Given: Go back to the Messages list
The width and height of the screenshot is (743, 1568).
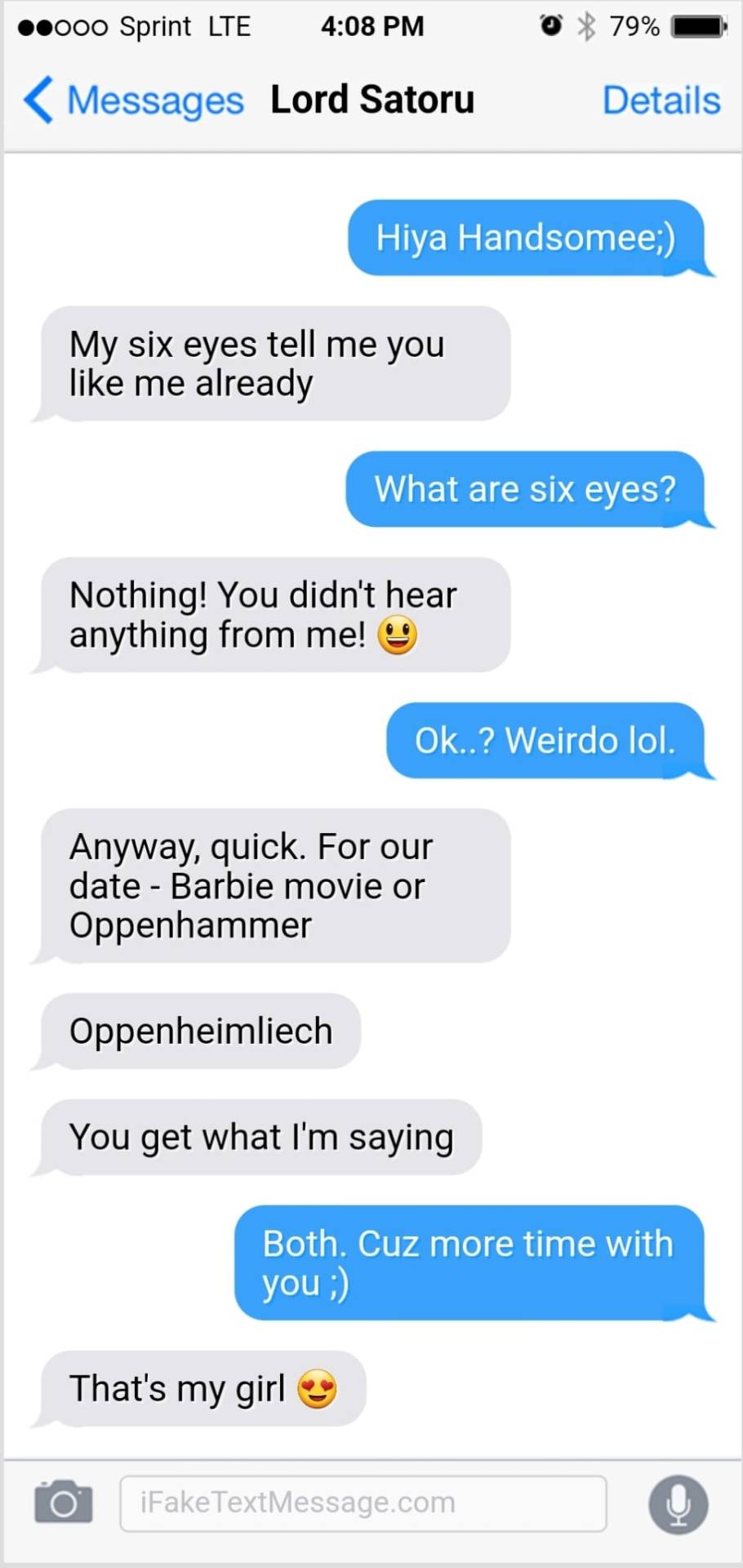Looking at the screenshot, I should (135, 100).
